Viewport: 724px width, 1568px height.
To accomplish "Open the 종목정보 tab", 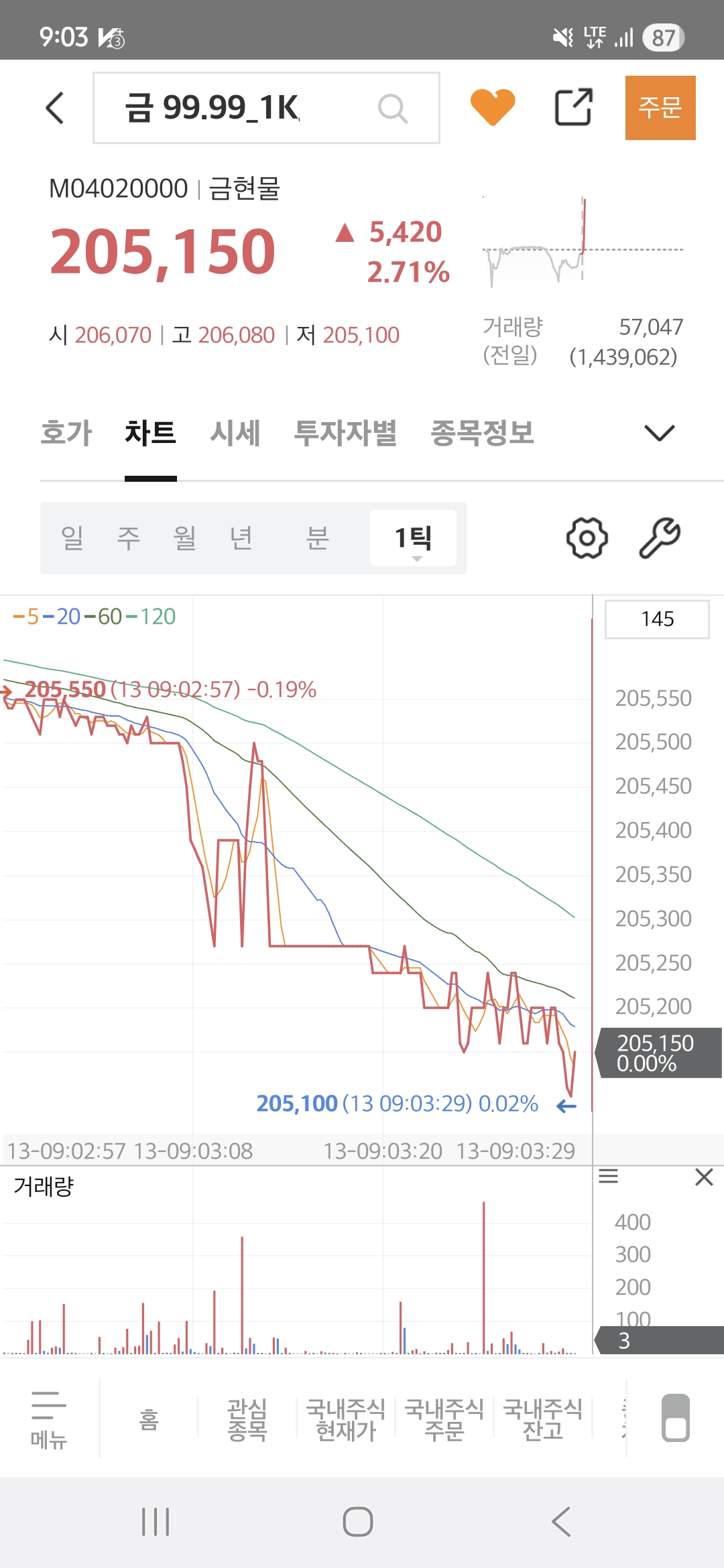I will click(x=482, y=433).
